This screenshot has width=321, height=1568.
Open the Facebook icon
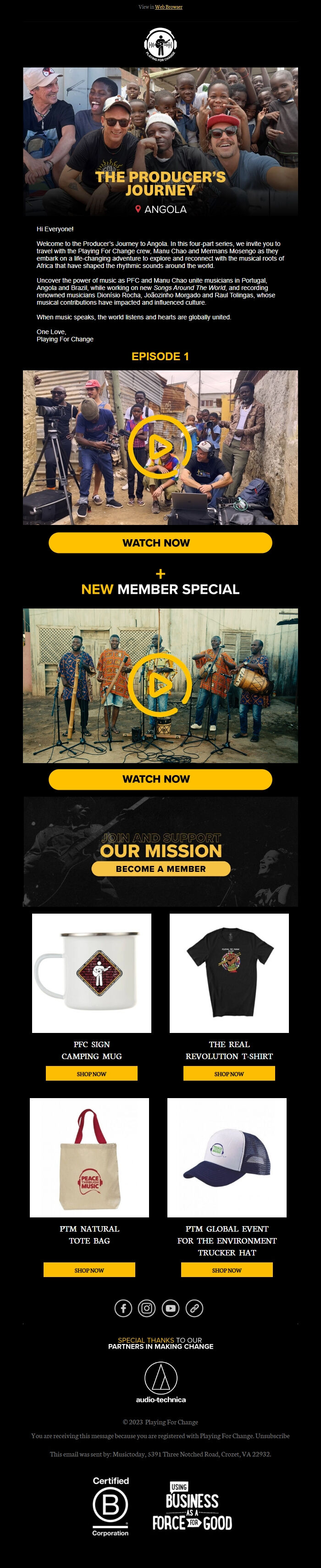click(x=123, y=1307)
